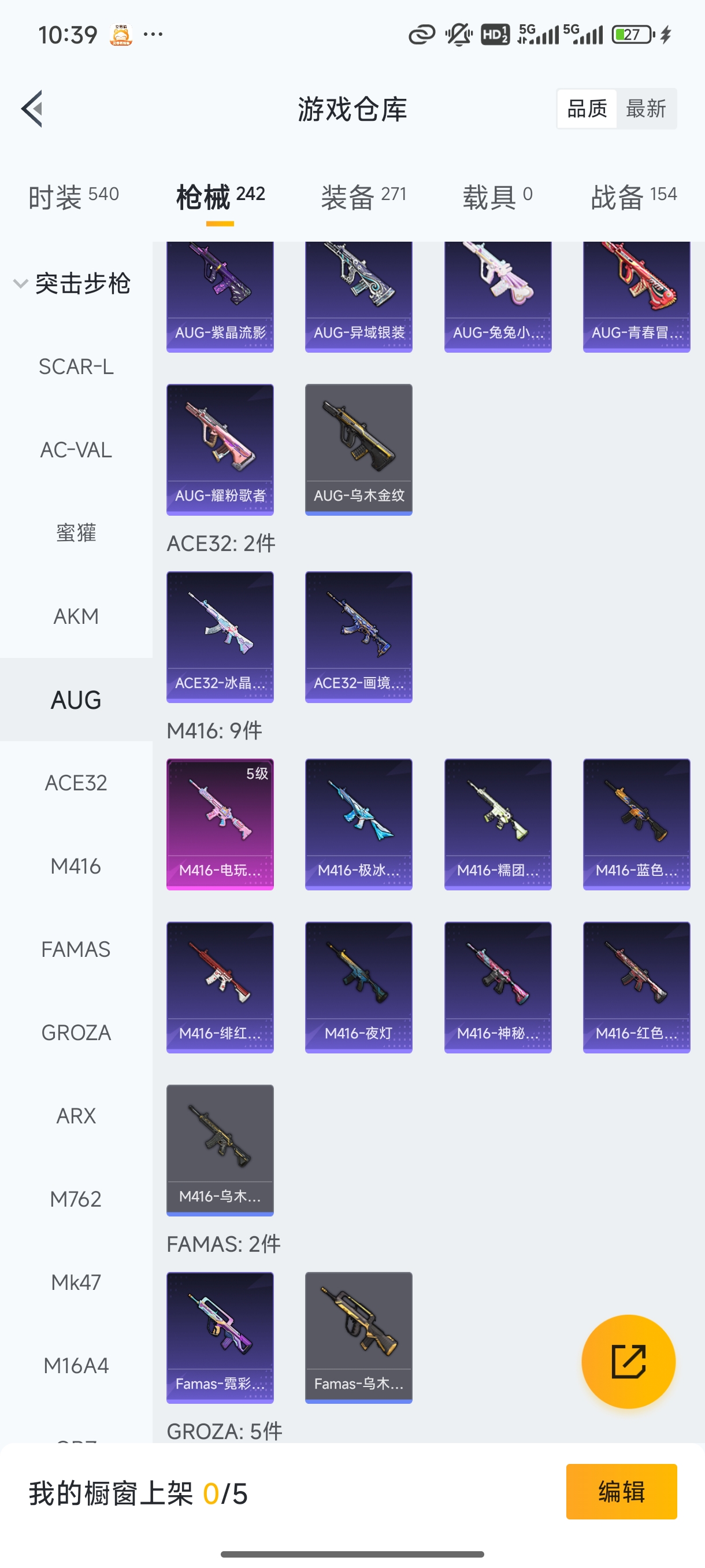Tap the orange share floating button
The height and width of the screenshot is (1568, 705).
click(x=628, y=1361)
